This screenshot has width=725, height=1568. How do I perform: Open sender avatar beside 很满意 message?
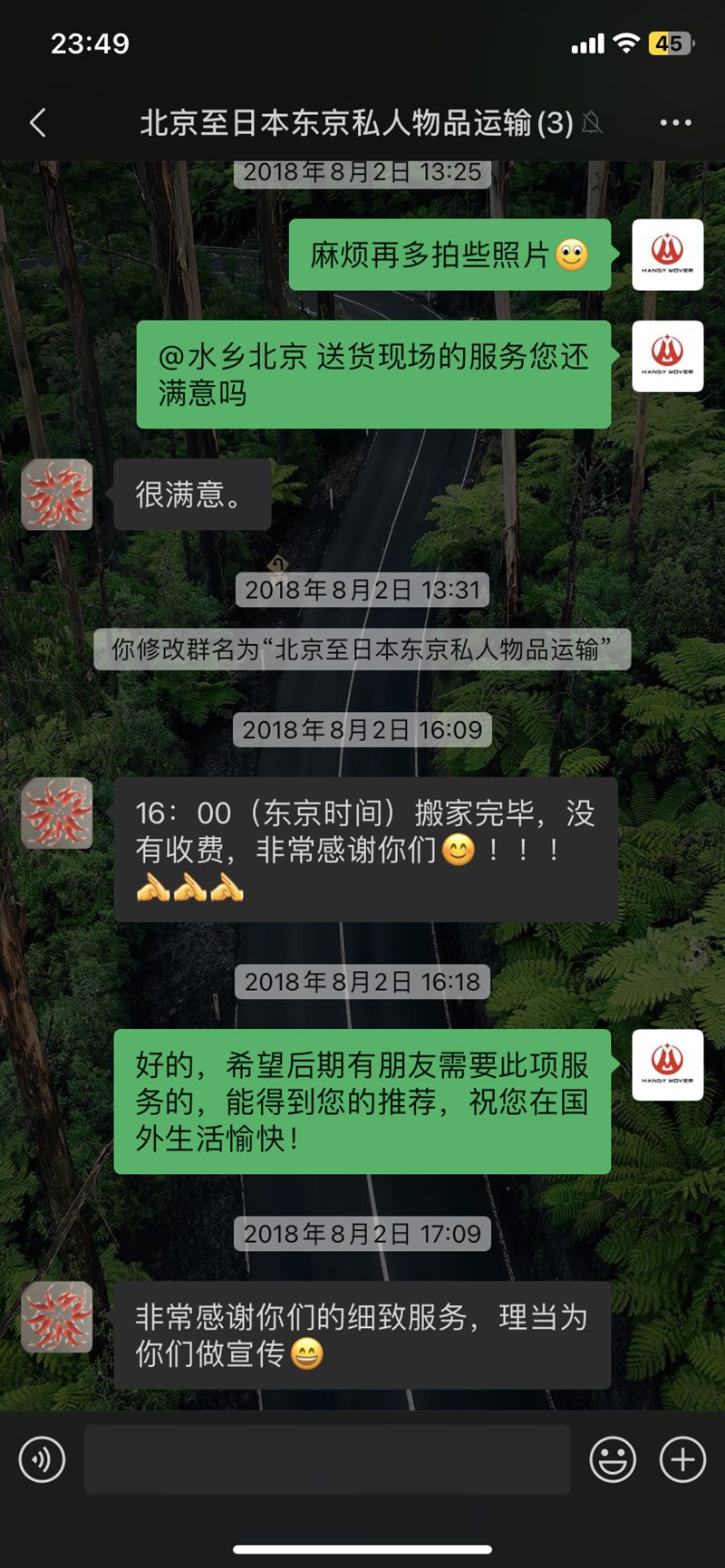[57, 495]
